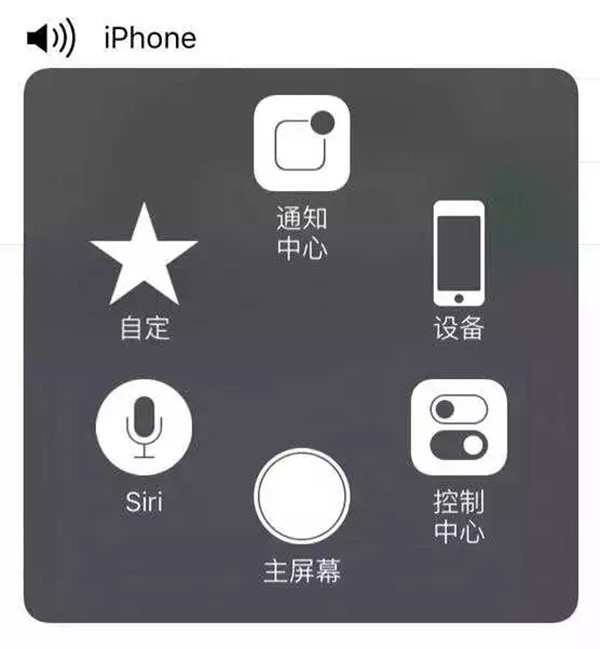Open 通知中心 from the AssistiveTouch menu
Viewport: 600px width, 649px height.
301,143
